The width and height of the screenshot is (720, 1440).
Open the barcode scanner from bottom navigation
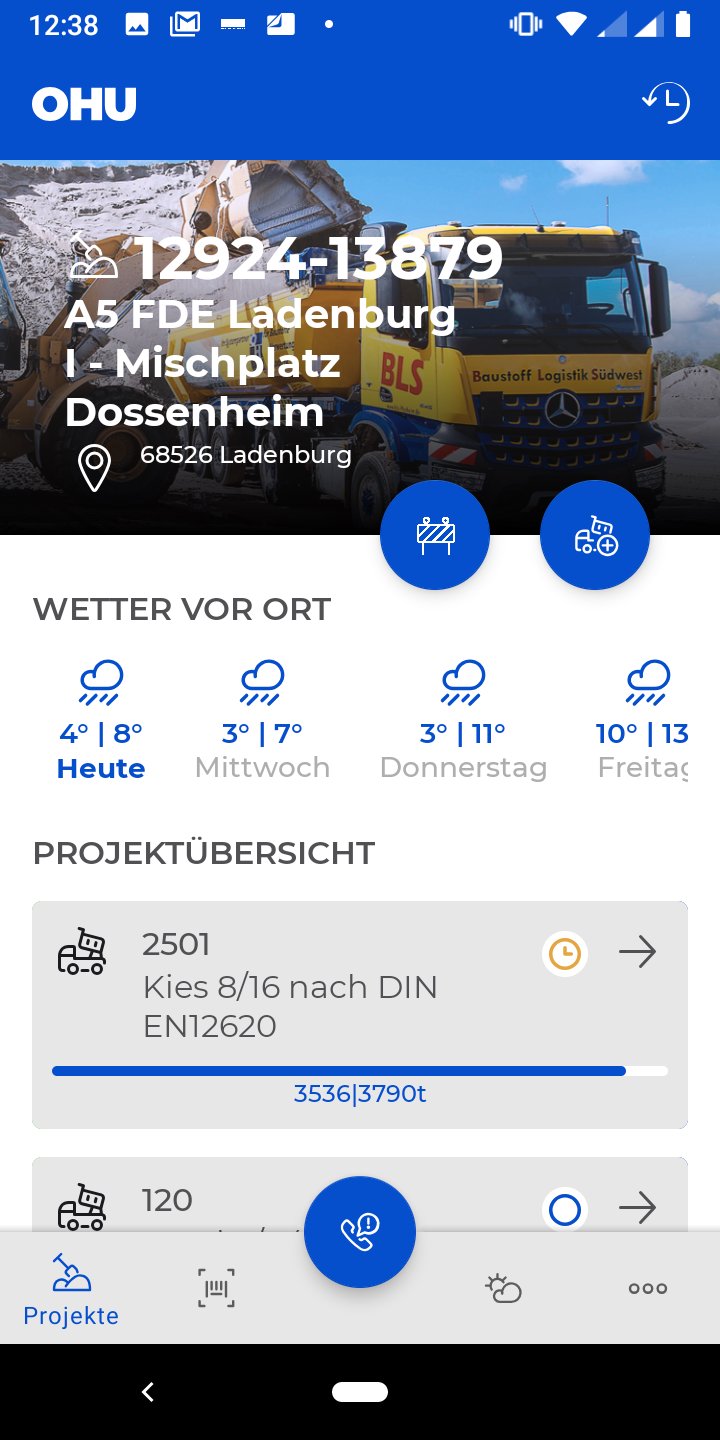214,1288
